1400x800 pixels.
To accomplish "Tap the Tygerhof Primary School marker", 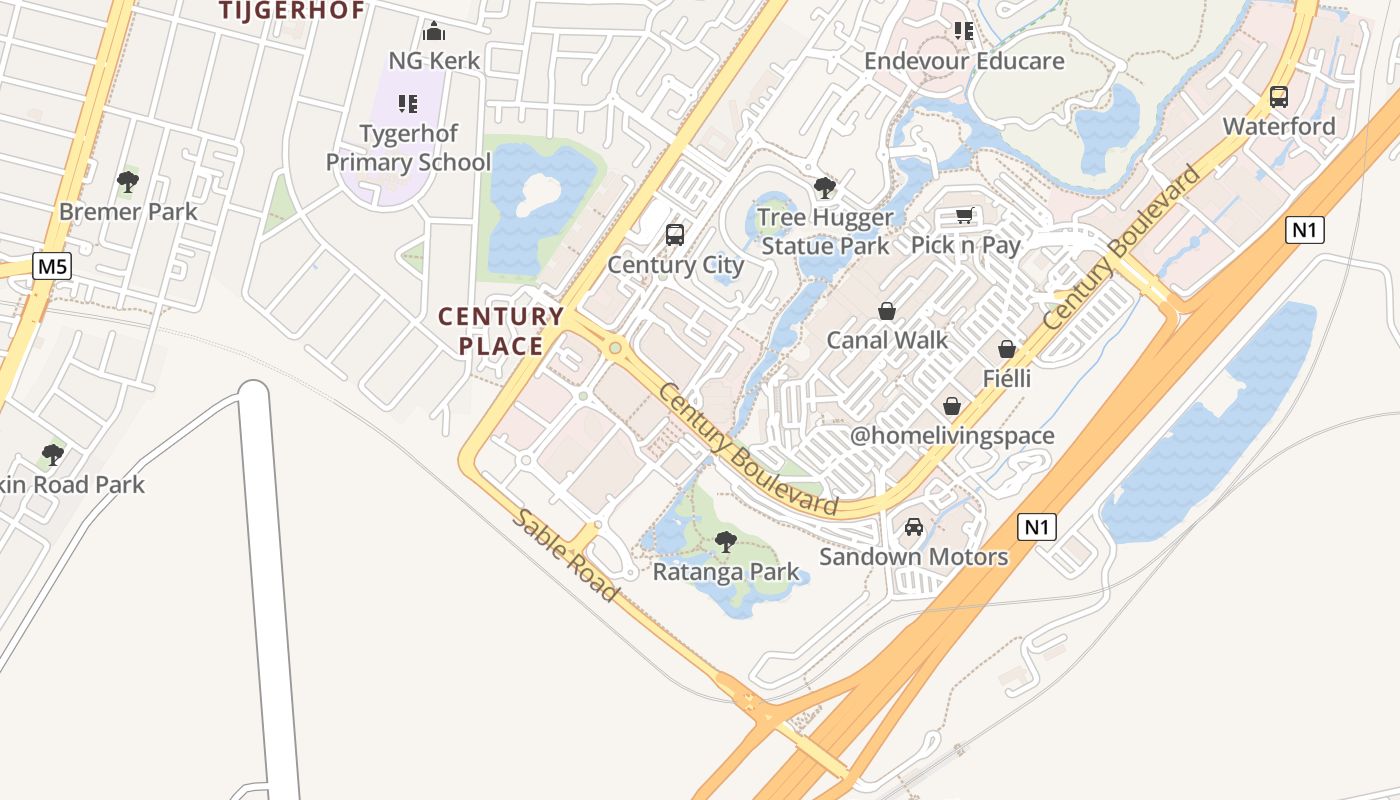I will point(408,103).
